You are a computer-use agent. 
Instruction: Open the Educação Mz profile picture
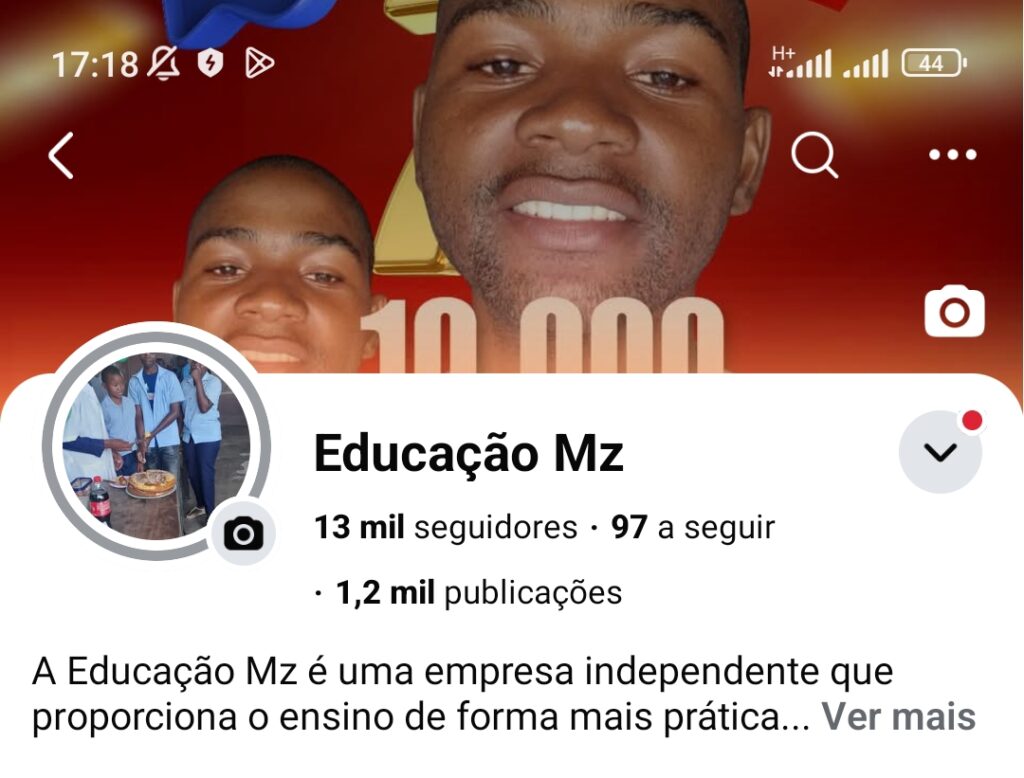pos(156,446)
